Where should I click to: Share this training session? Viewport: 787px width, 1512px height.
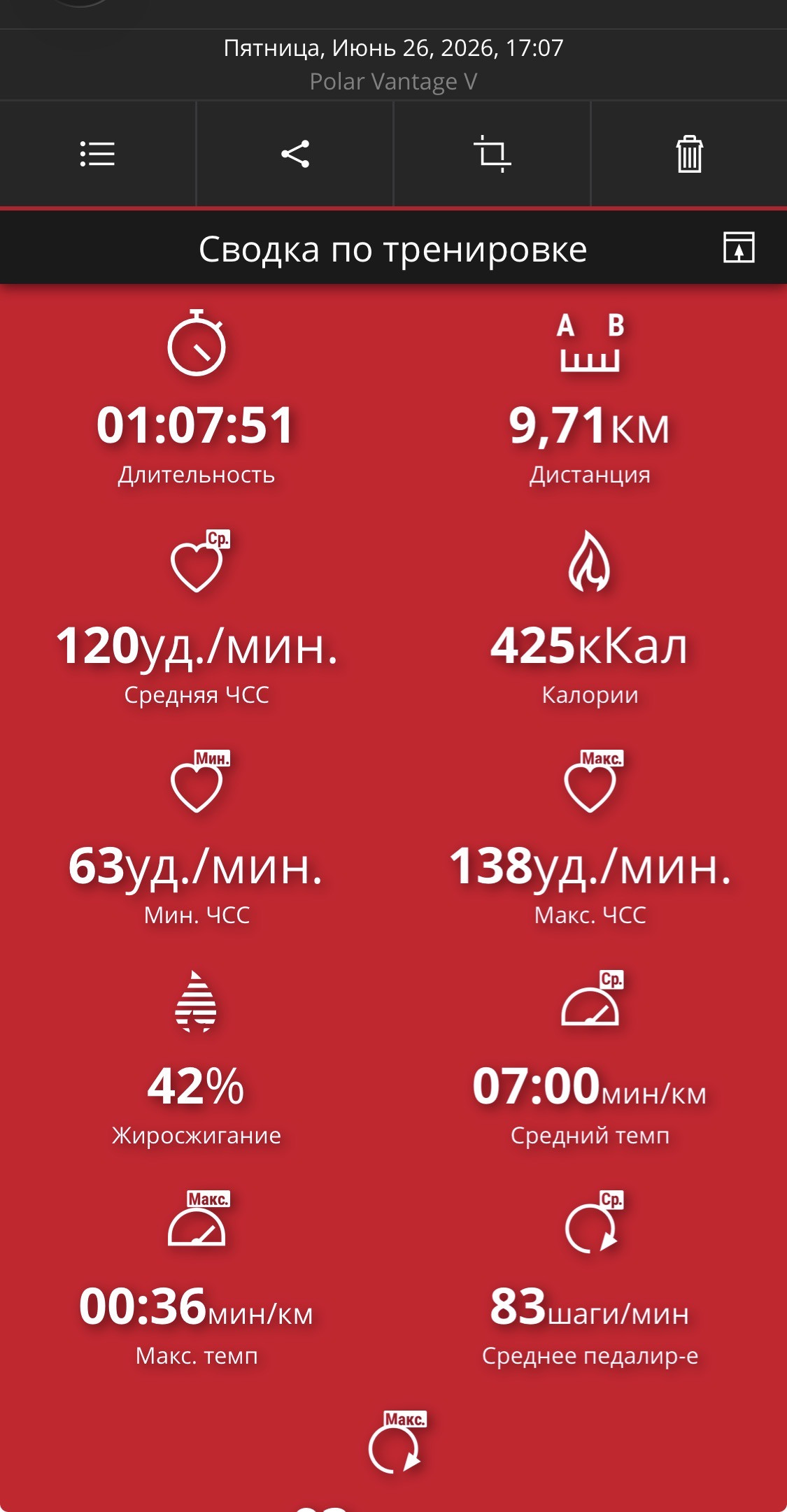pyautogui.click(x=295, y=154)
